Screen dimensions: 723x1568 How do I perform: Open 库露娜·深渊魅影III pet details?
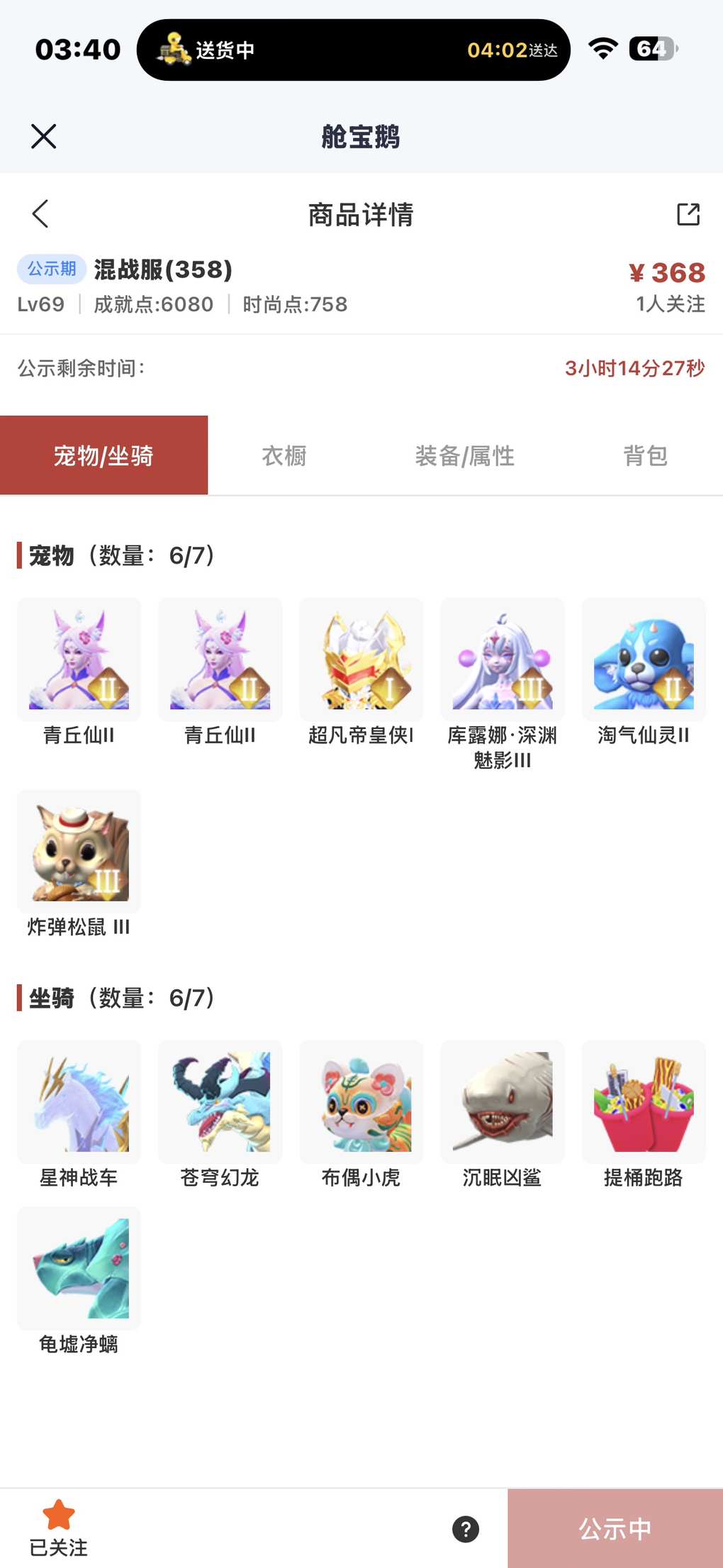tap(503, 660)
